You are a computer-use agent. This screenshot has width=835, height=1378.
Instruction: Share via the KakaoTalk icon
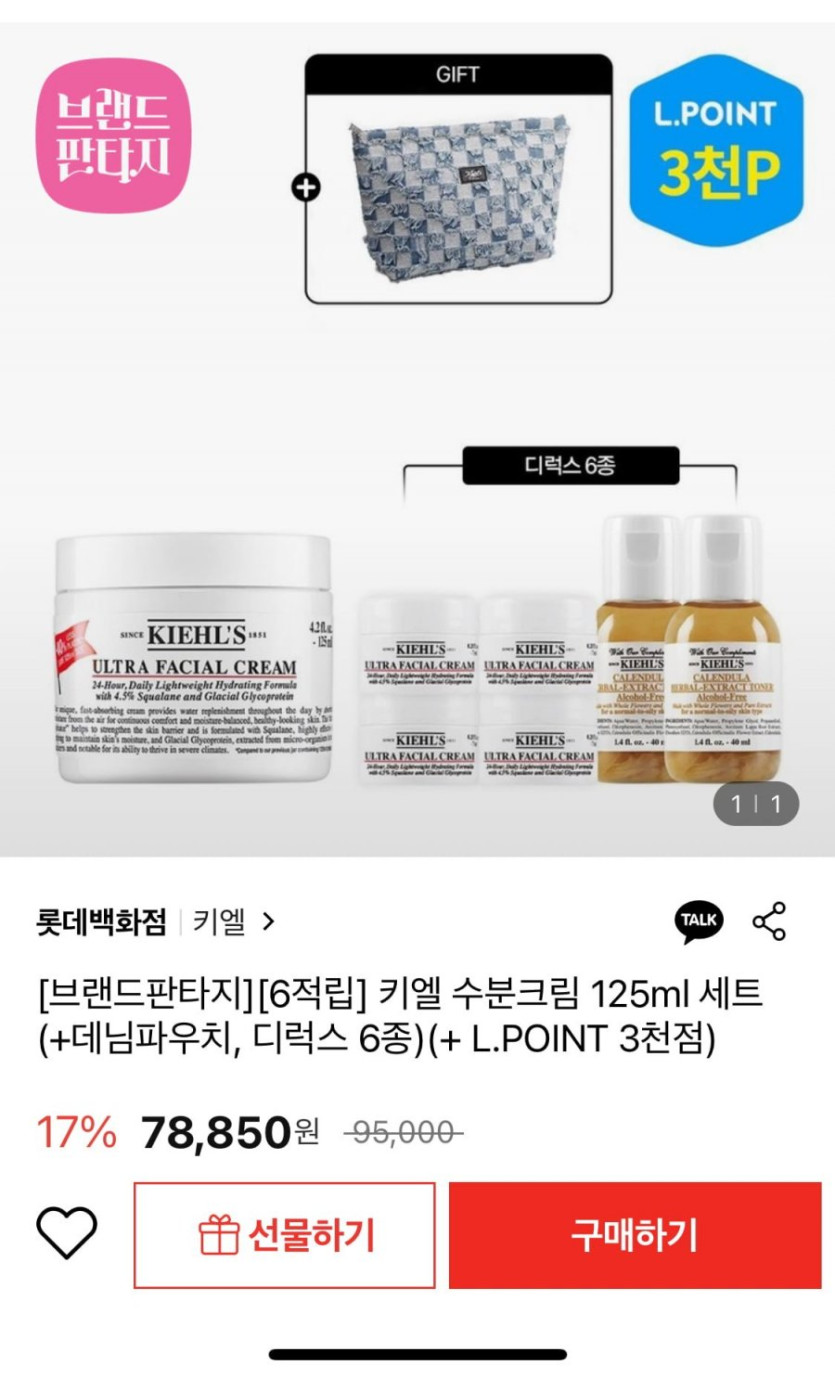click(x=699, y=921)
